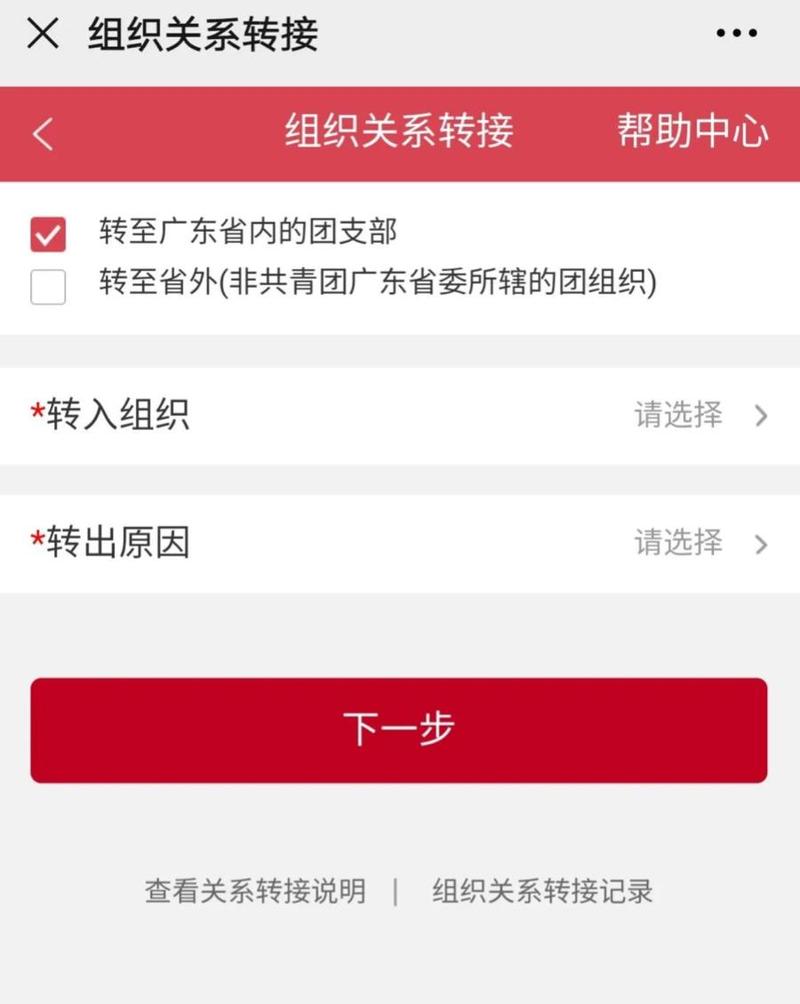
Task: Uncheck 转至广东省内的团支部 checkbox
Action: (x=48, y=234)
